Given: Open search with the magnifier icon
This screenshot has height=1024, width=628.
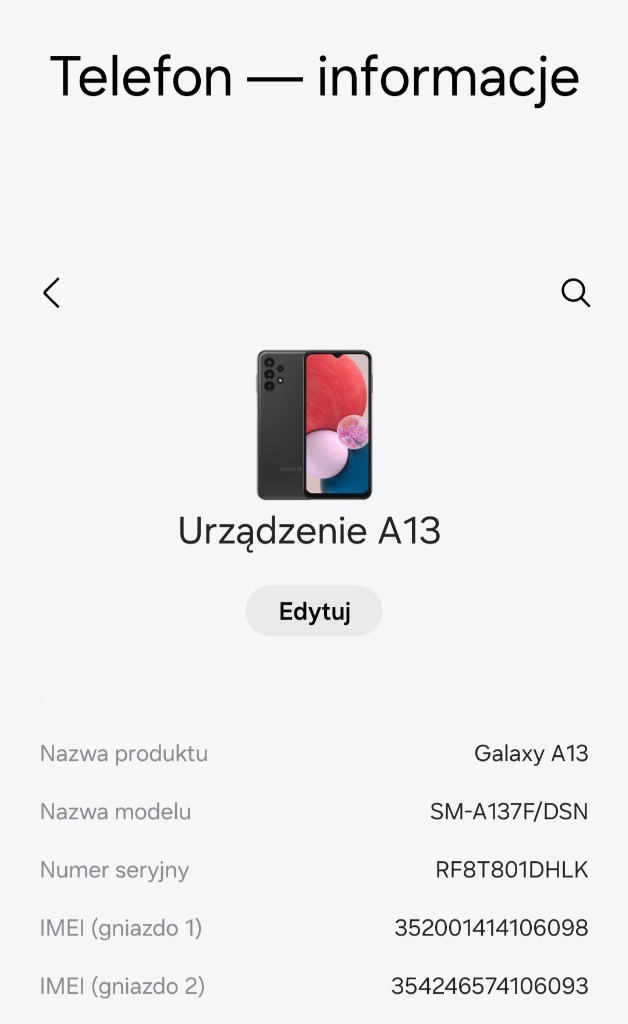Looking at the screenshot, I should pos(575,293).
